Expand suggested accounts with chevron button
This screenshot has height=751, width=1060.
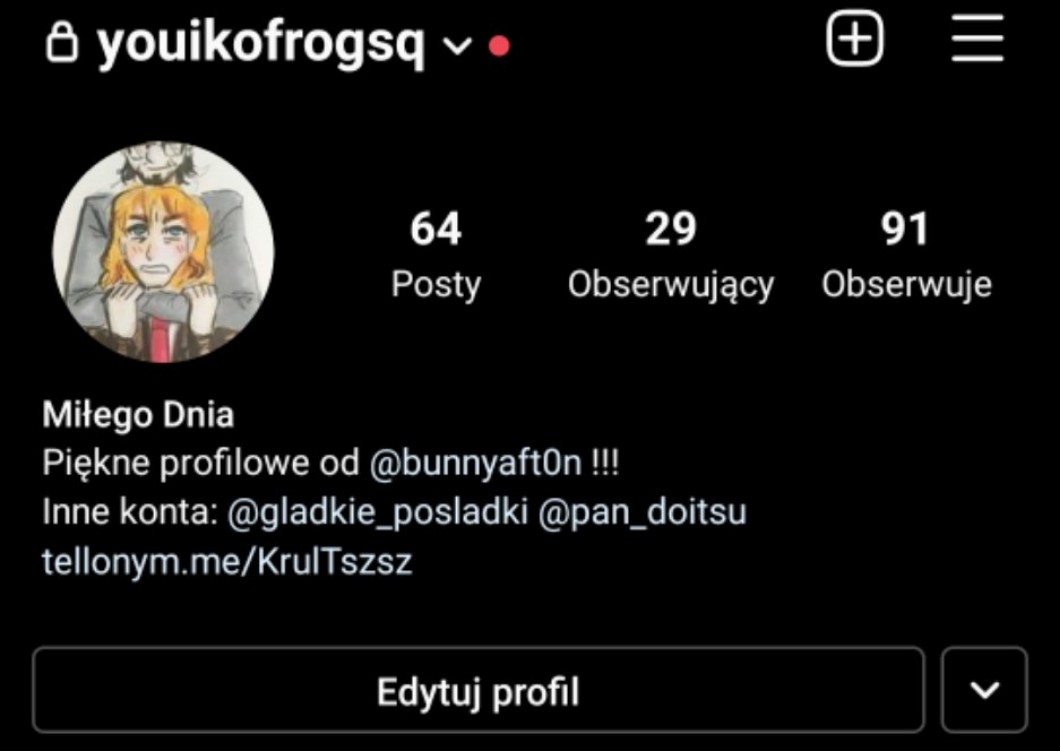click(985, 690)
